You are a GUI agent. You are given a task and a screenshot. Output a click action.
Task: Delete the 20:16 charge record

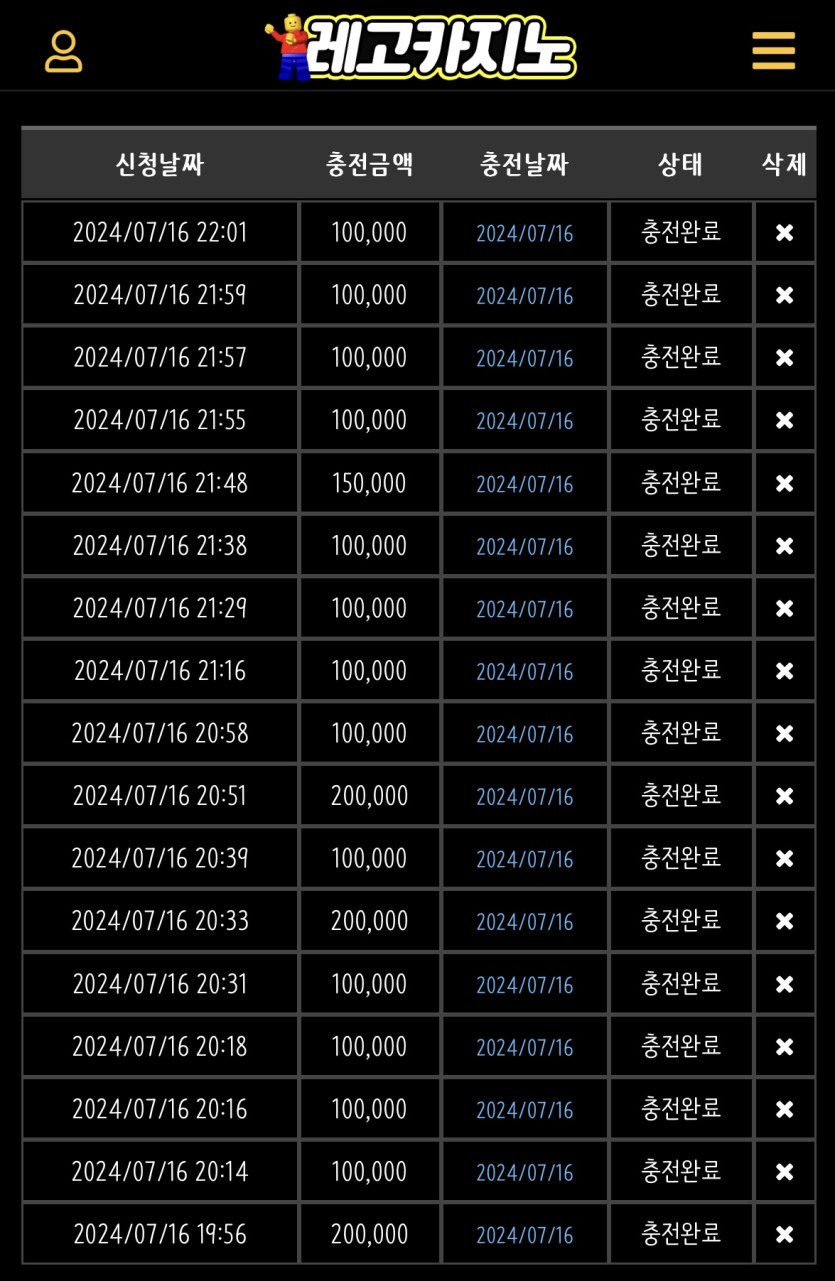pyautogui.click(x=785, y=1110)
